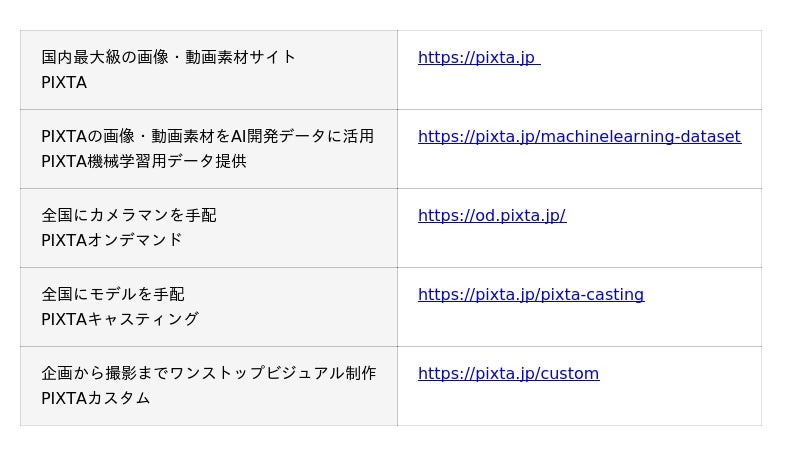This screenshot has height=456, width=800.
Task: Open the machinelearning-dataset link
Action: 579,137
